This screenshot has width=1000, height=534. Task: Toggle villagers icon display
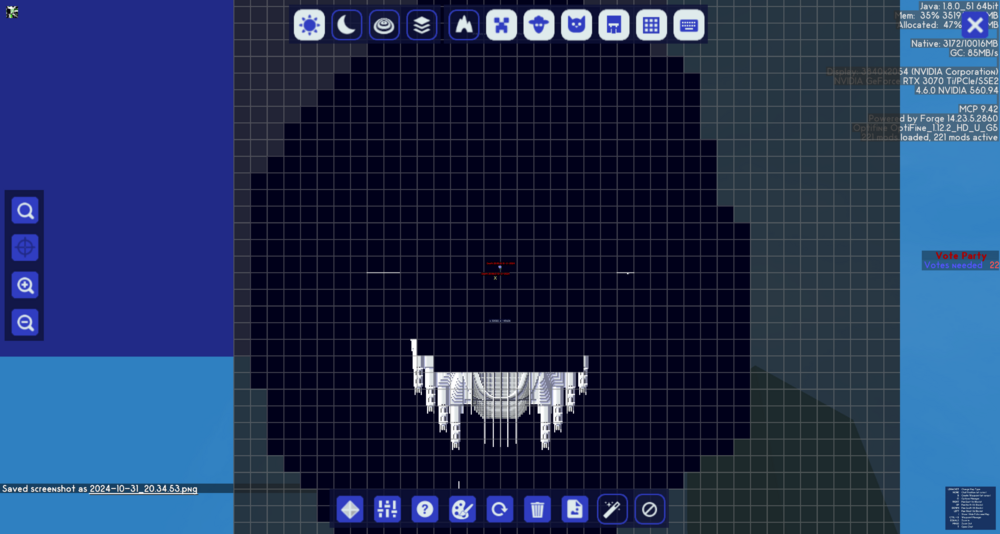pos(614,25)
